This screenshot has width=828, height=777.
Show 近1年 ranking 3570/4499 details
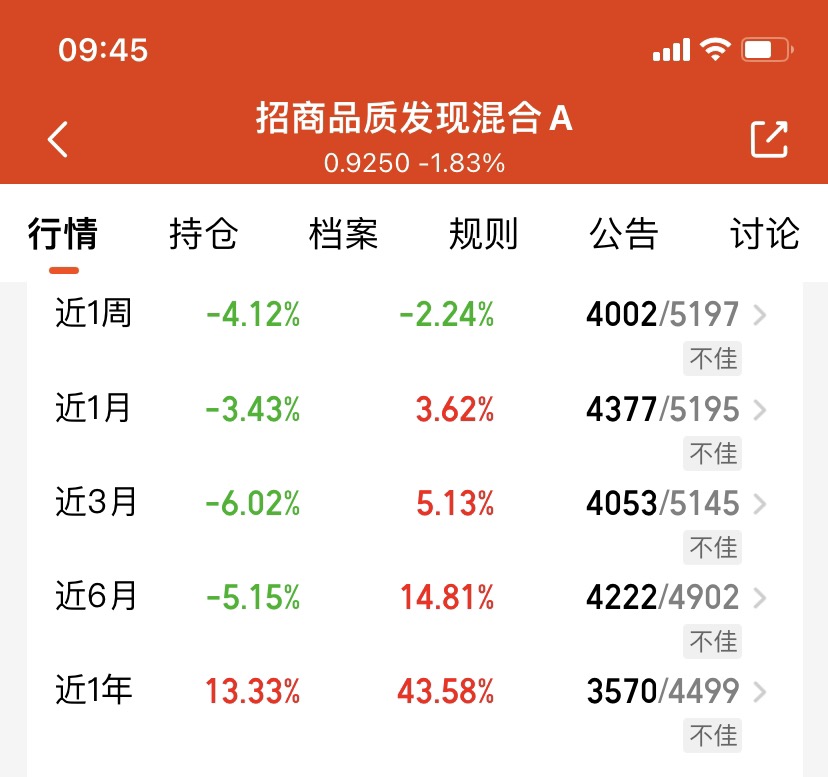pyautogui.click(x=676, y=691)
